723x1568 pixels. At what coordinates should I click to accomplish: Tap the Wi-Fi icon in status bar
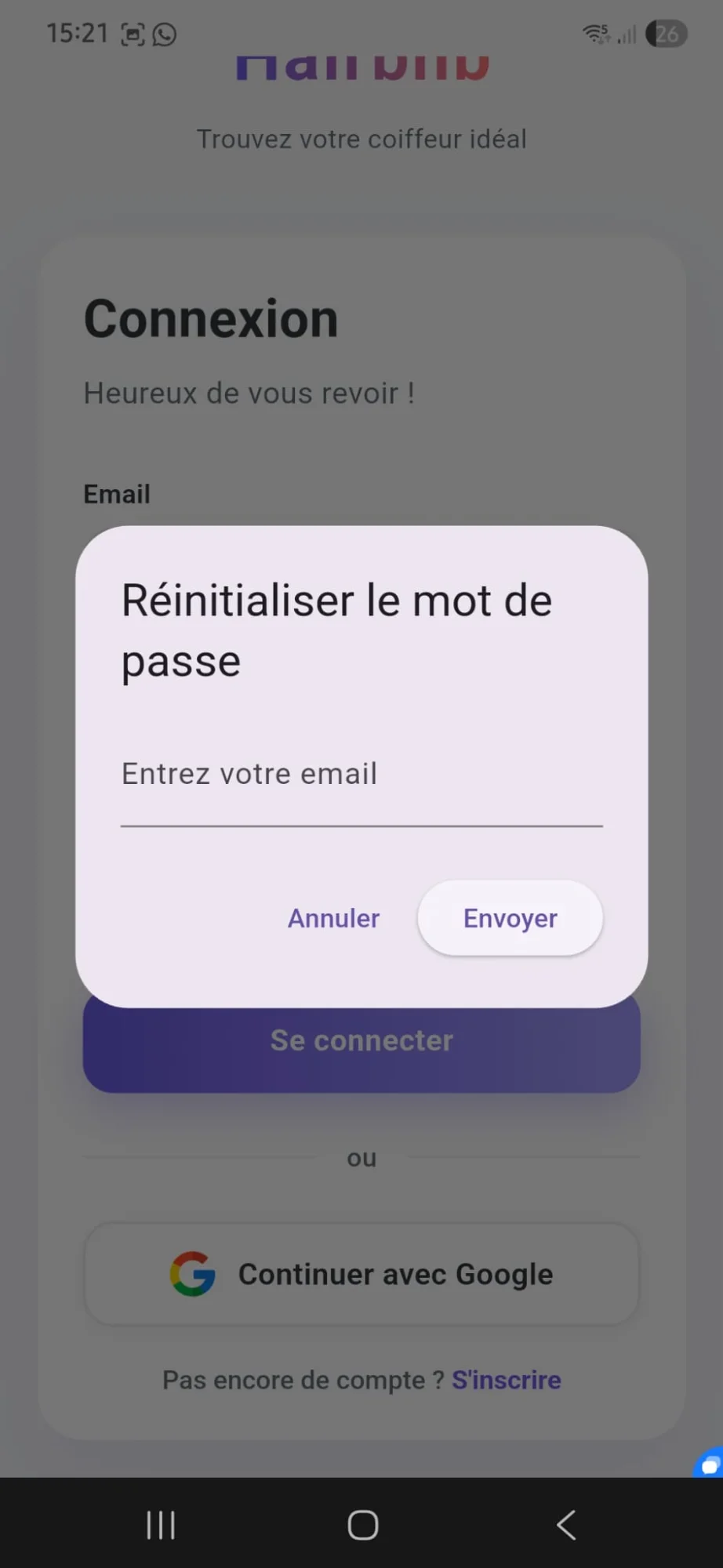[594, 33]
